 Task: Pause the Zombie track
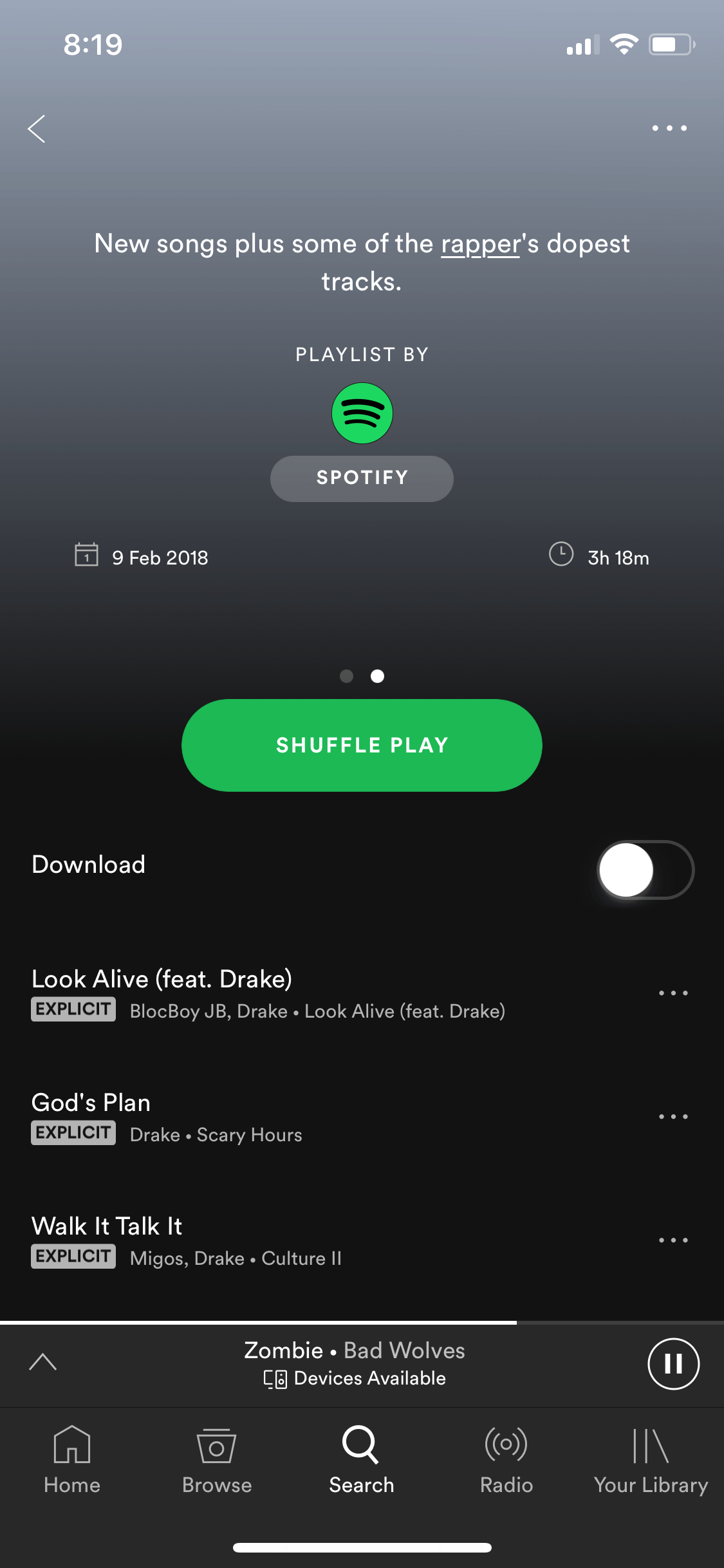tap(673, 1363)
